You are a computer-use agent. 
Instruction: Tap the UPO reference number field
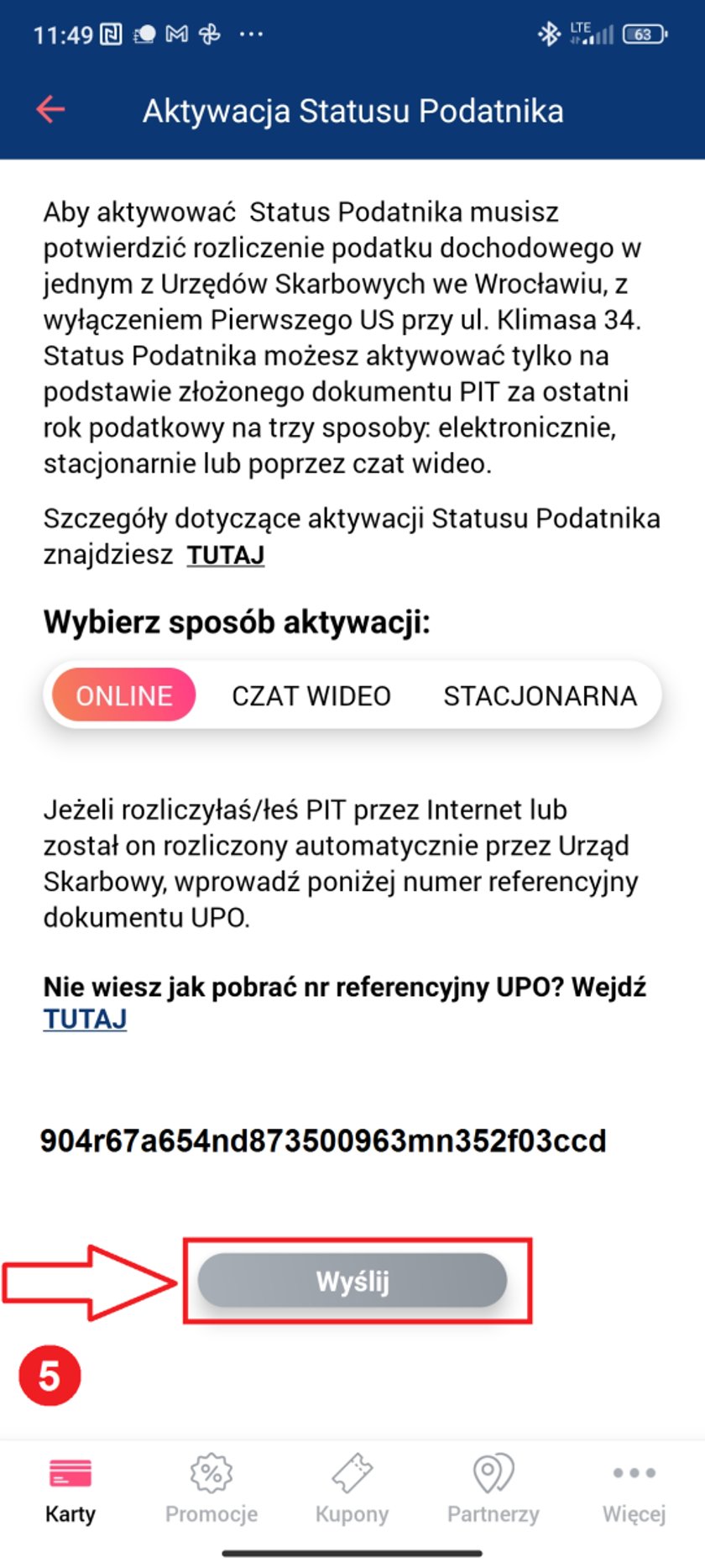[x=323, y=1141]
